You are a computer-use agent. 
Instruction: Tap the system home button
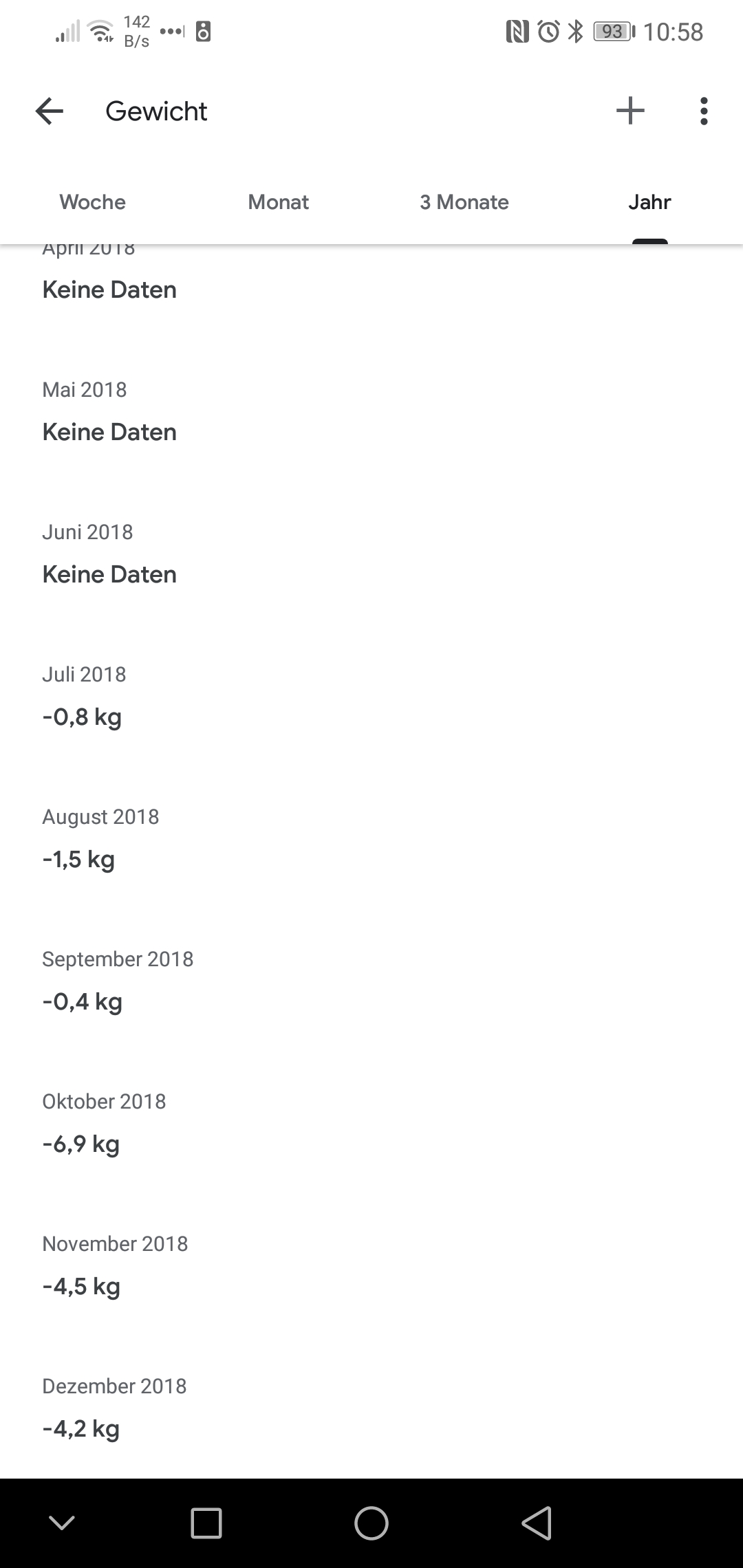(x=371, y=1523)
